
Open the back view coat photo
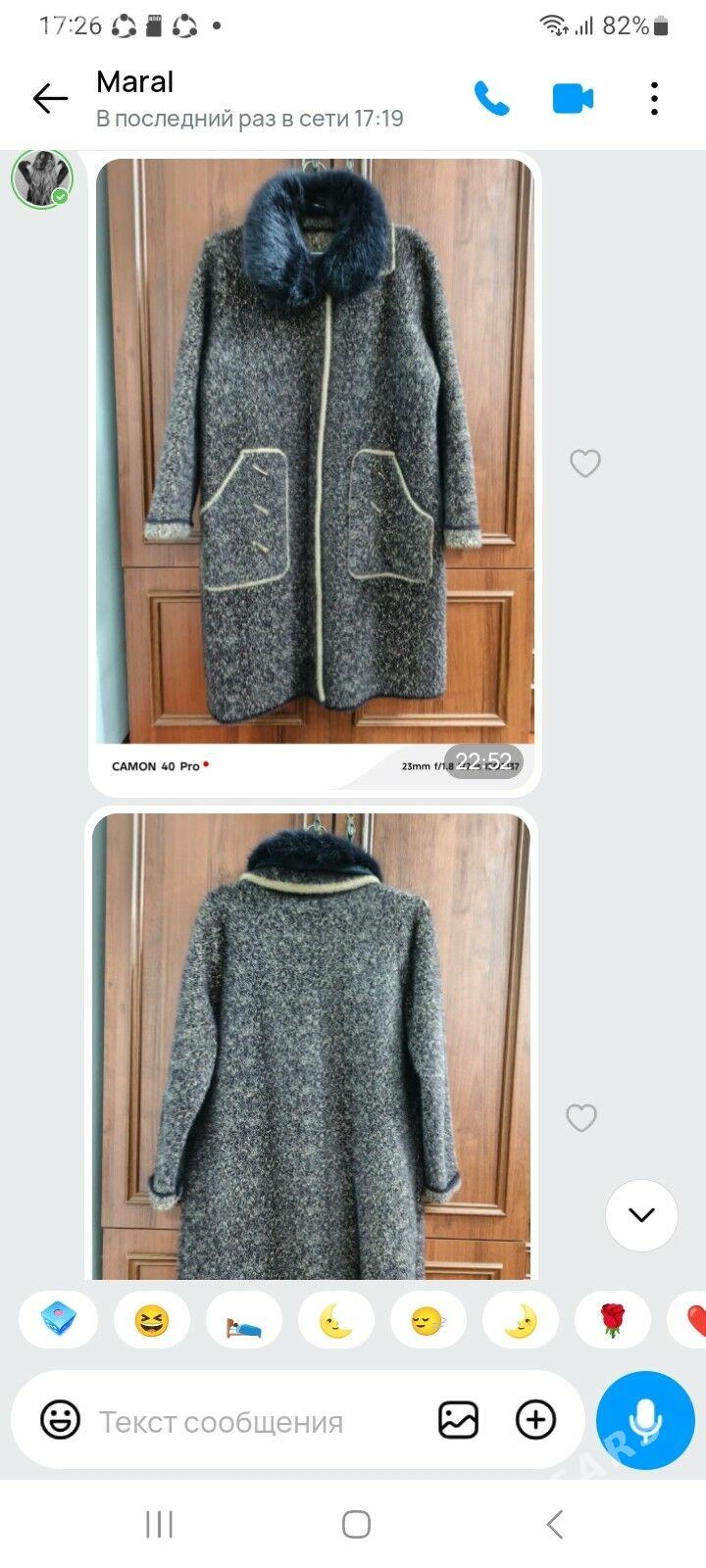point(312,1044)
